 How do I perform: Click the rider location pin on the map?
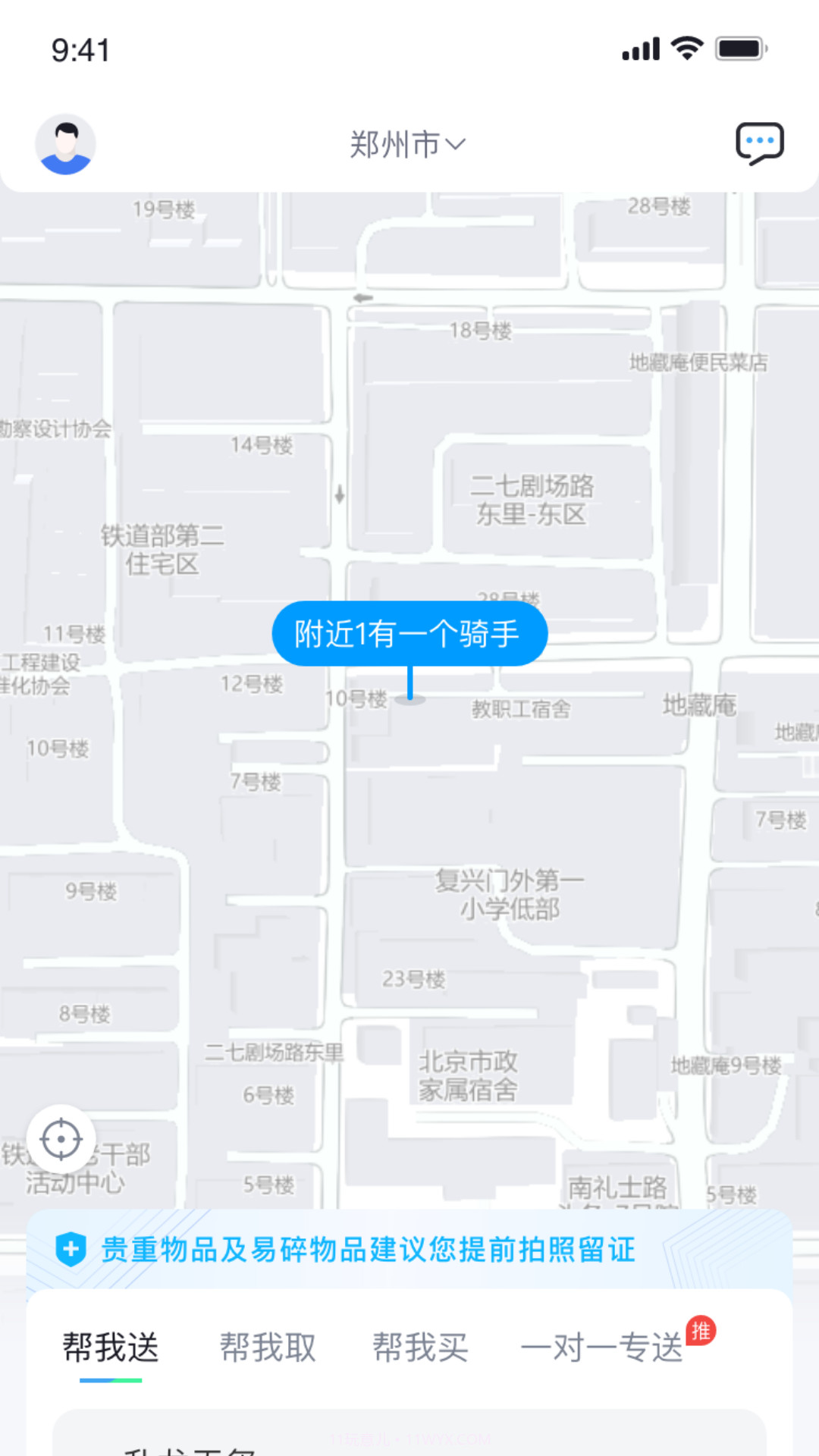pyautogui.click(x=410, y=698)
